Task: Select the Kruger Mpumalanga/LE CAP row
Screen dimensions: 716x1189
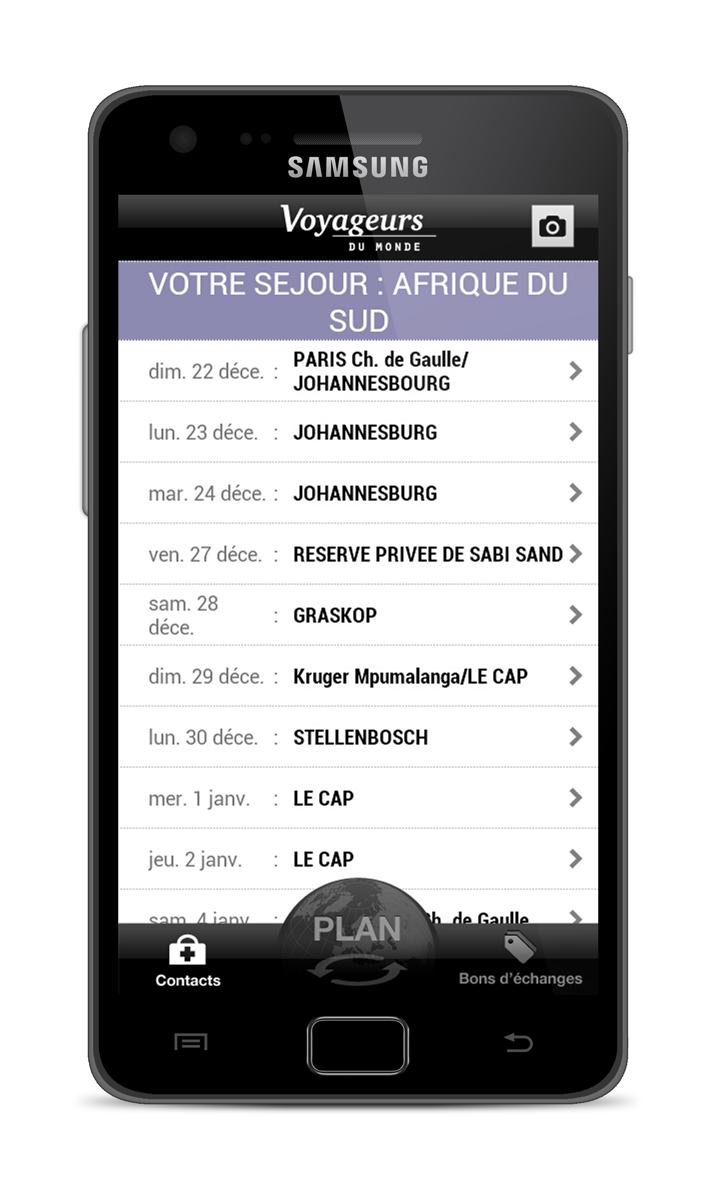Action: click(x=358, y=676)
